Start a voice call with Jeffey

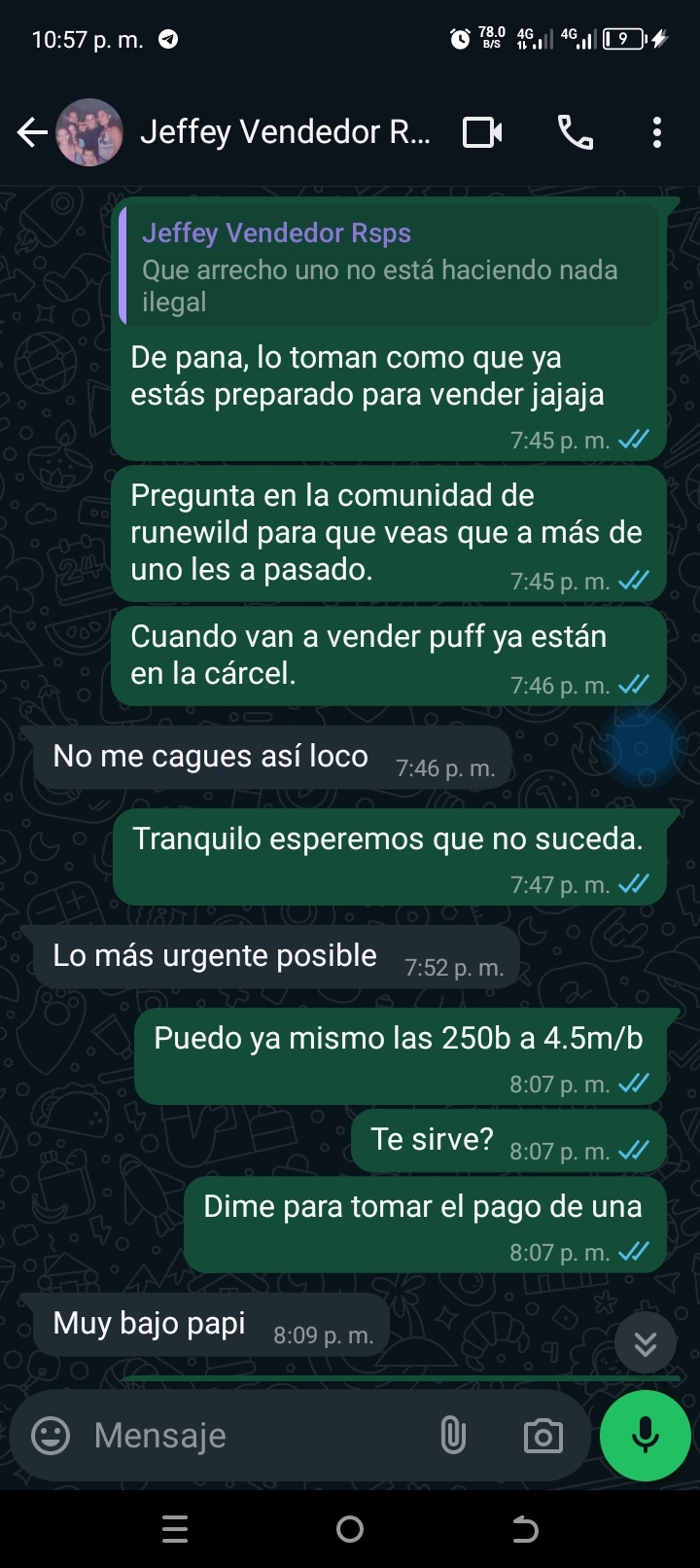click(x=576, y=132)
